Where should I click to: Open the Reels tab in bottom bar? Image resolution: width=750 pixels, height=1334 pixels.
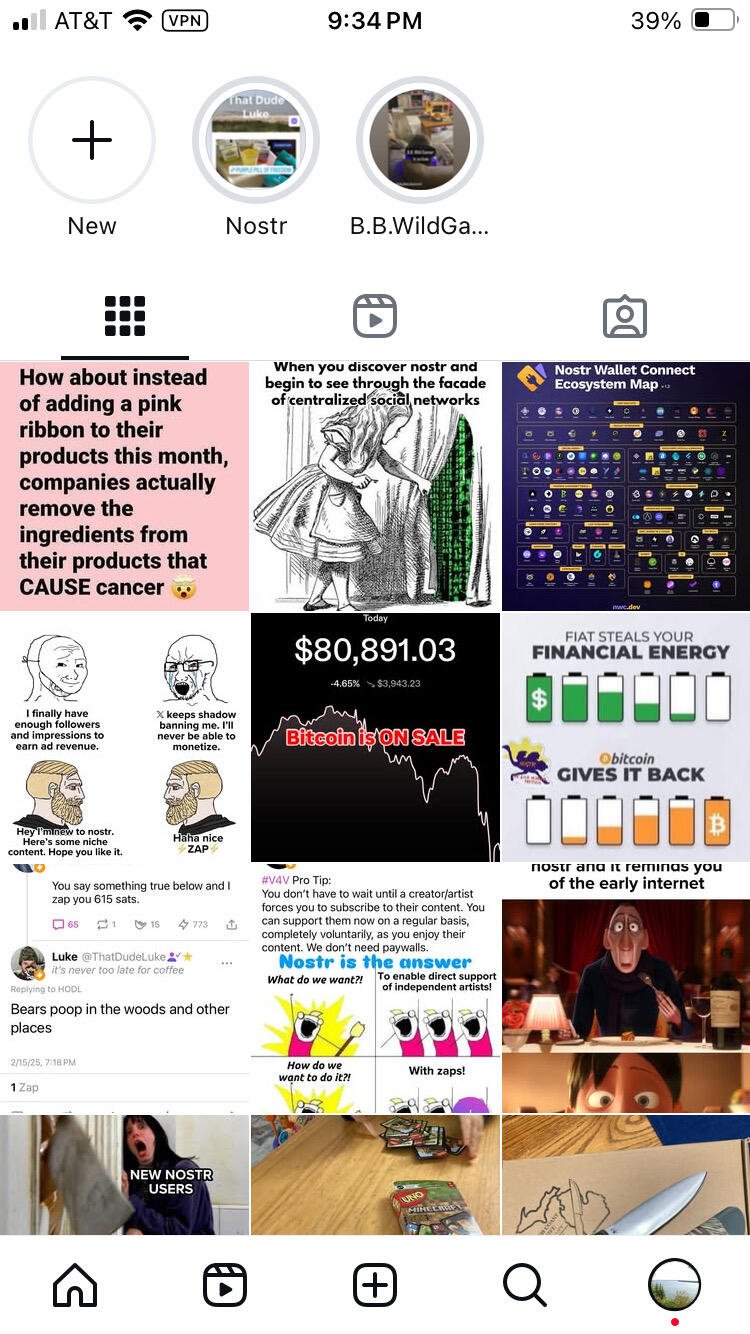point(225,1285)
